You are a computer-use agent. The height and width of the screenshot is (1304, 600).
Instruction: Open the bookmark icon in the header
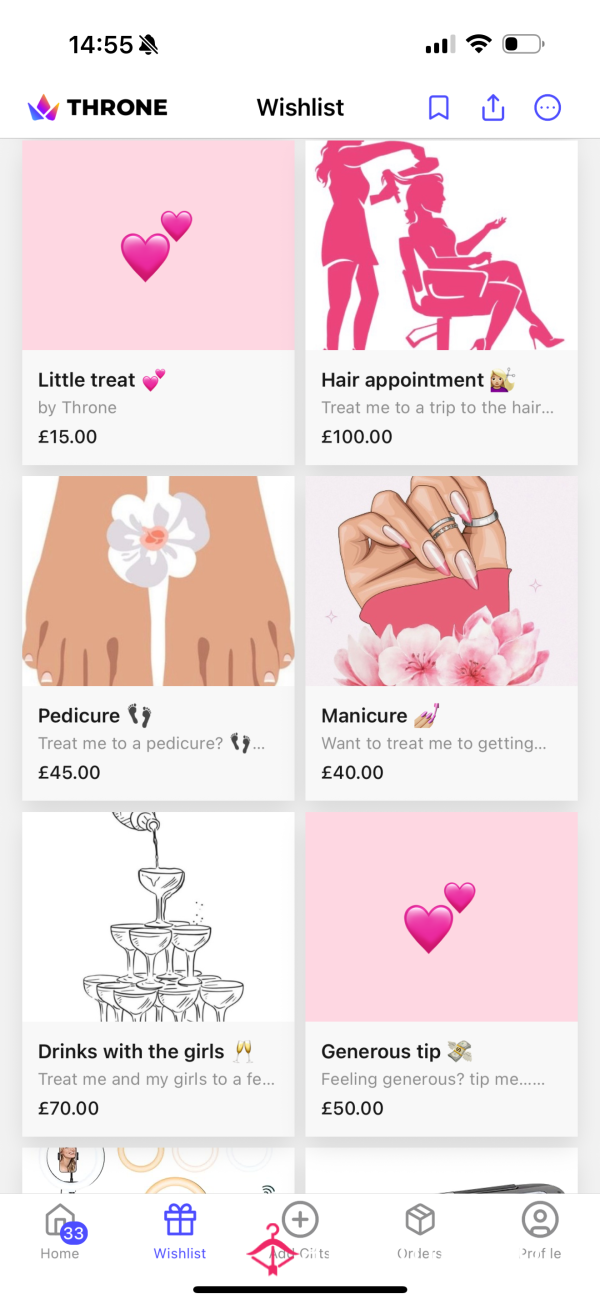click(x=438, y=107)
